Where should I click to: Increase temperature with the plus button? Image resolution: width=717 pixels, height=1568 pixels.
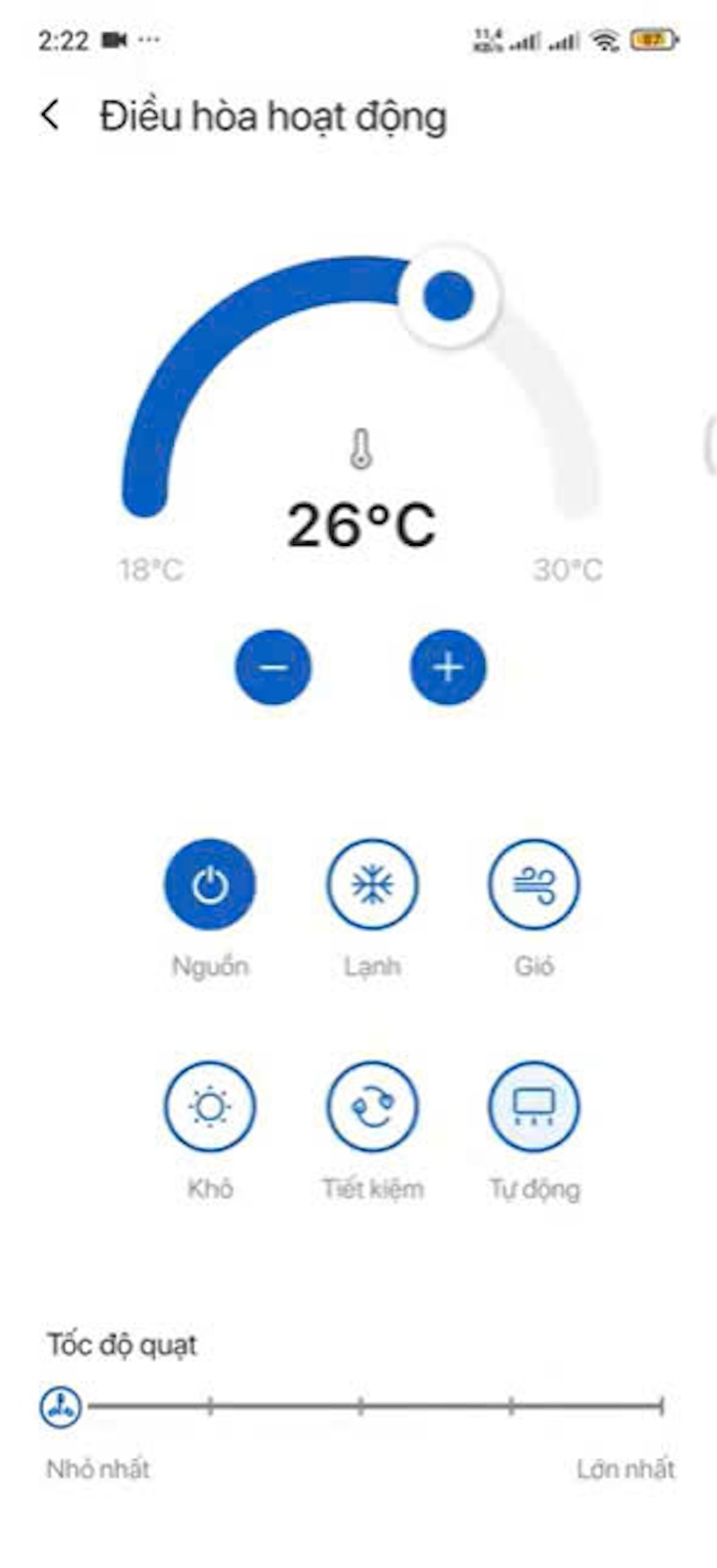pos(448,667)
